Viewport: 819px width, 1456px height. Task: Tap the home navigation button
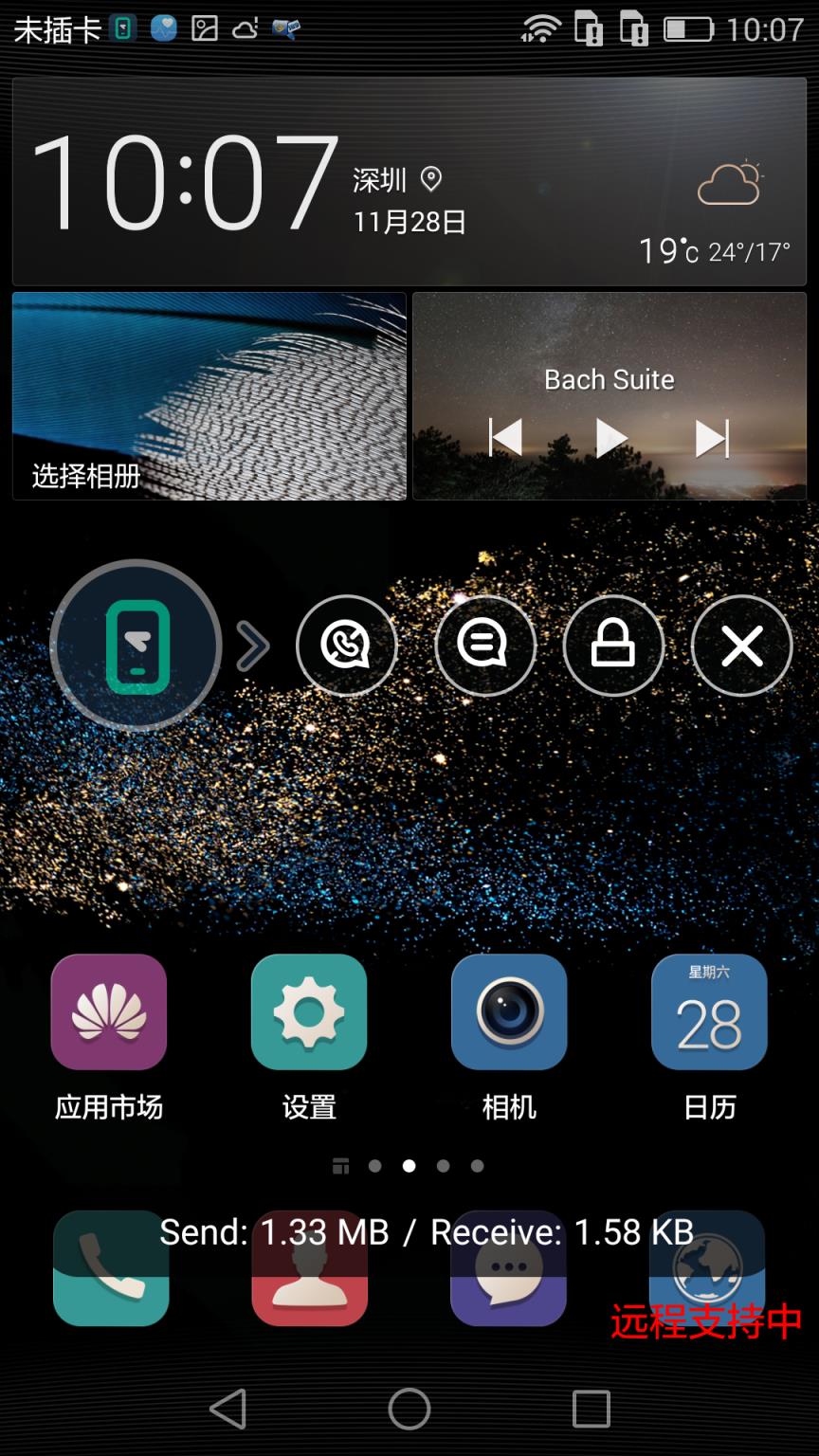pyautogui.click(x=408, y=1410)
